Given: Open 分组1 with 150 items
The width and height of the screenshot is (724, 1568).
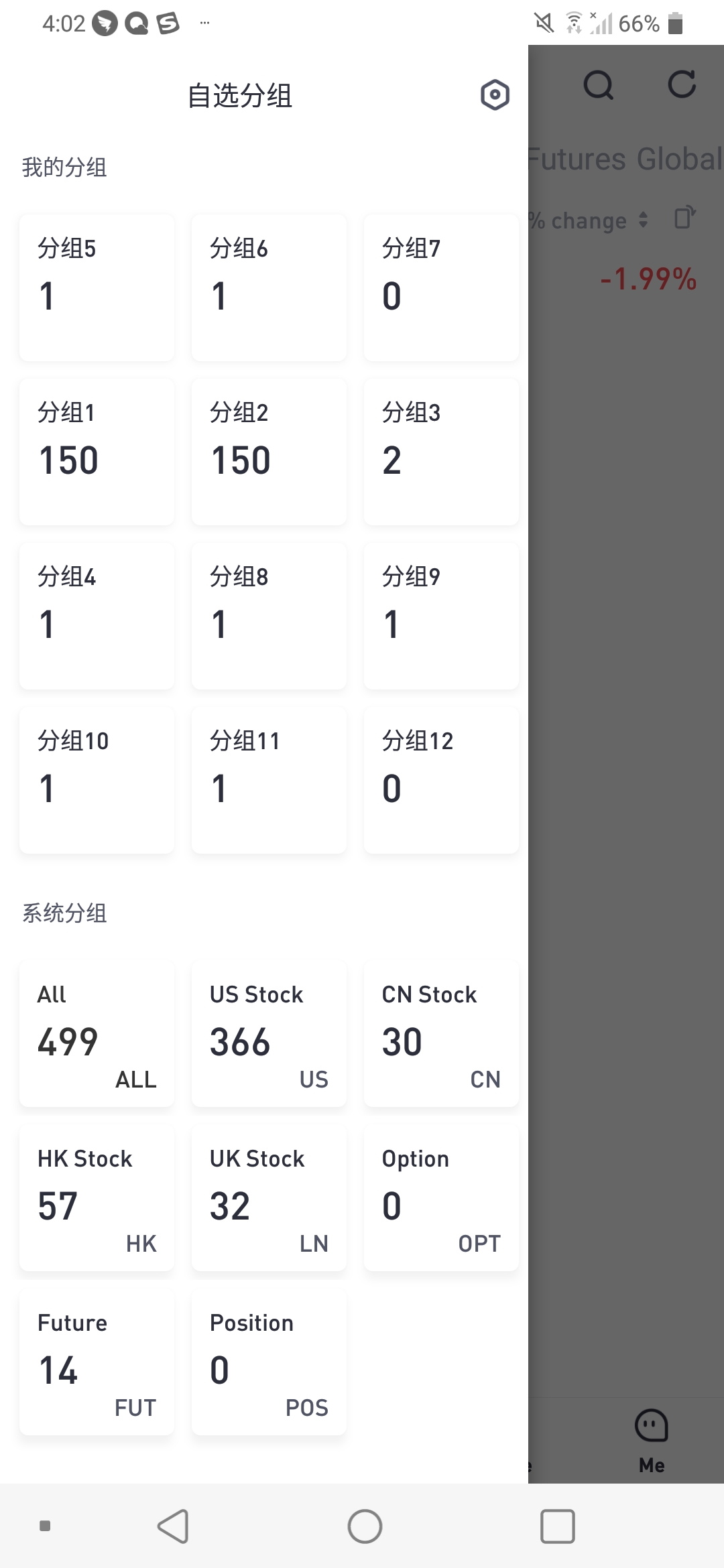Looking at the screenshot, I should pos(97,452).
